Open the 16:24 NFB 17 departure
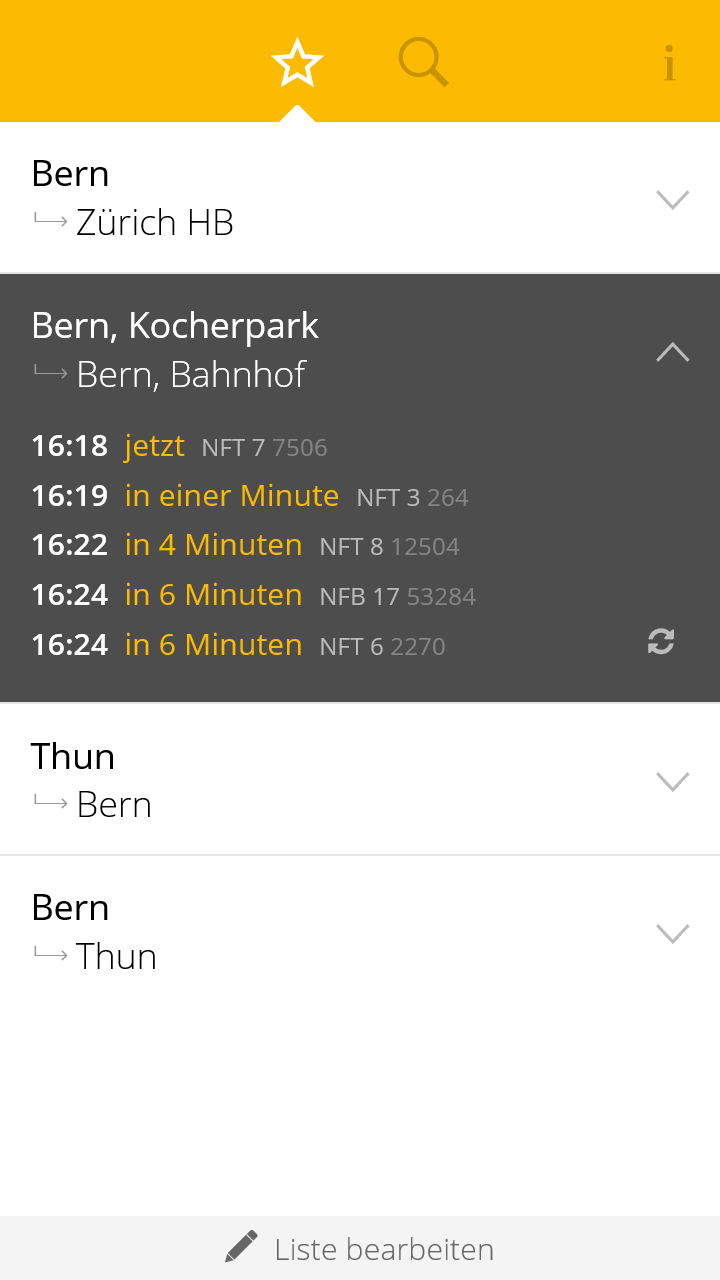The height and width of the screenshot is (1280, 720). tap(254, 595)
